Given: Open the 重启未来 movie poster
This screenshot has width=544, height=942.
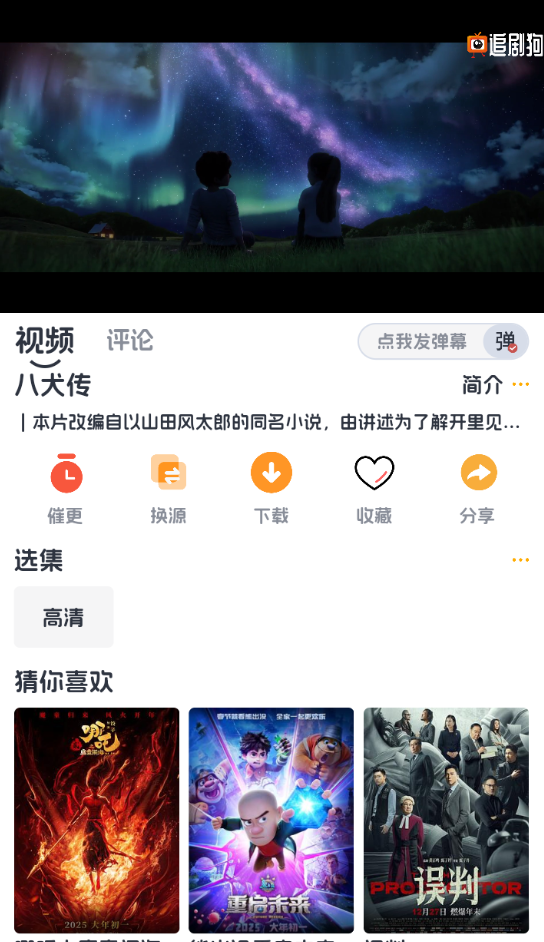Looking at the screenshot, I should click(x=271, y=820).
